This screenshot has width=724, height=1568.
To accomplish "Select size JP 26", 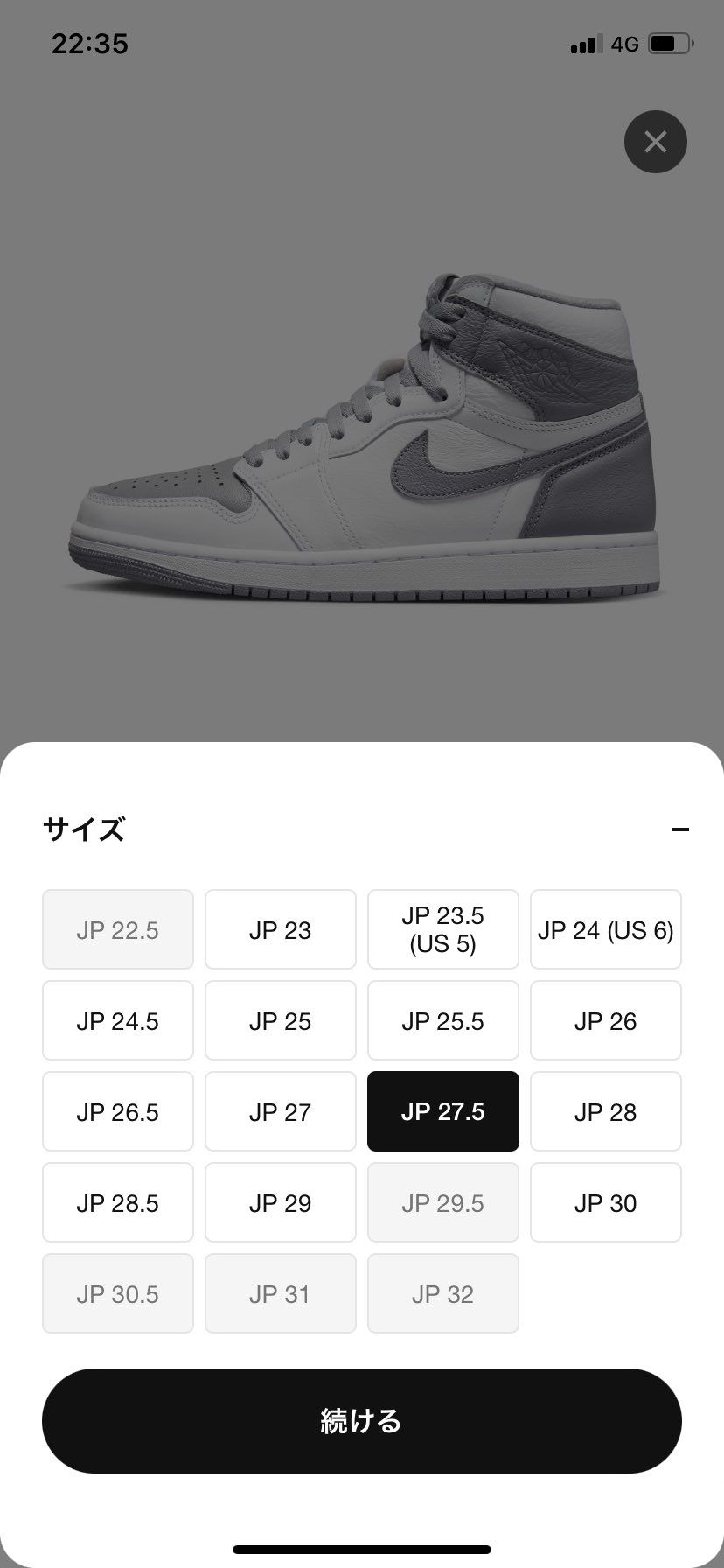I will [605, 1020].
